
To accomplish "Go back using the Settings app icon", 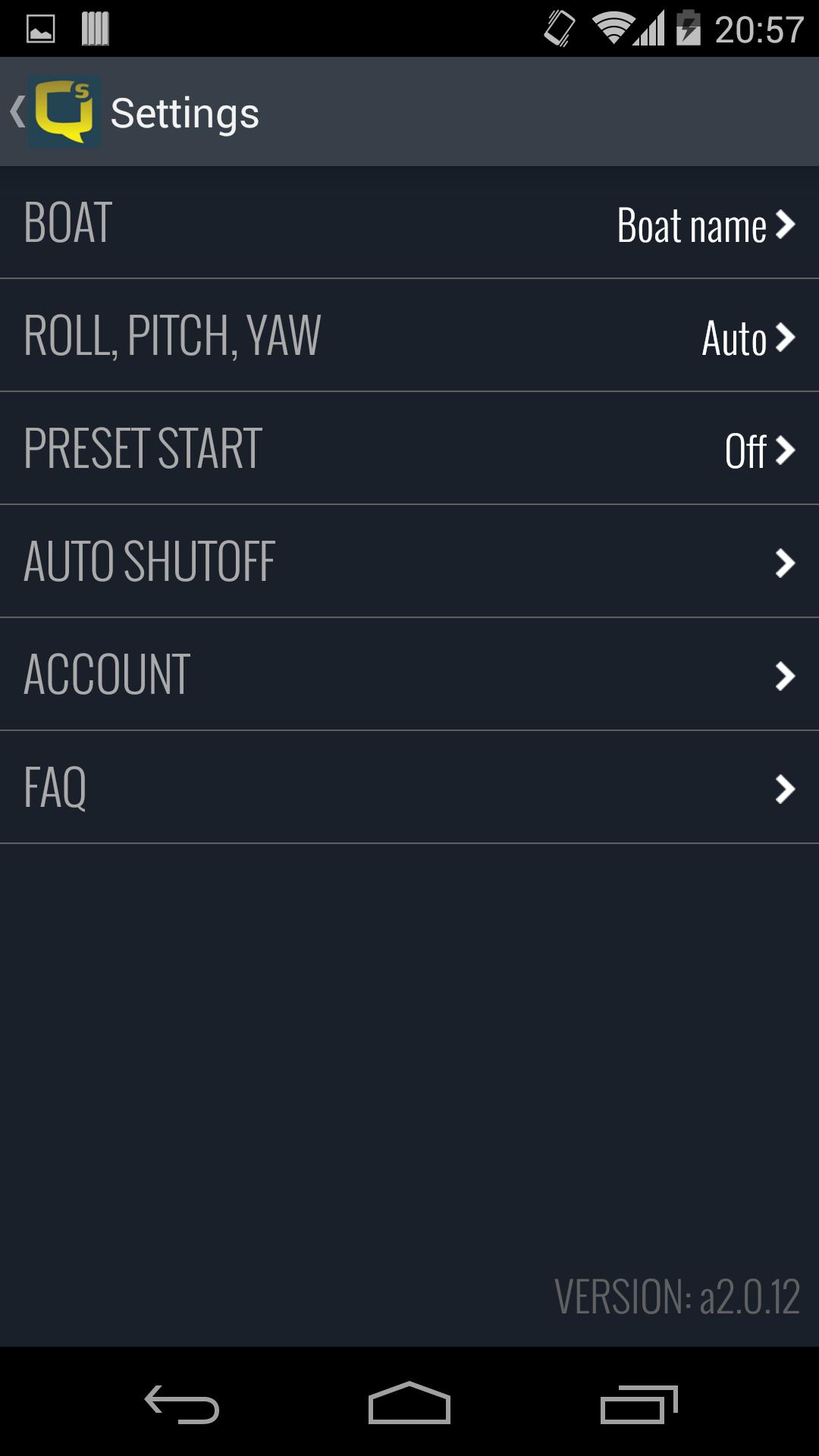I will click(62, 112).
